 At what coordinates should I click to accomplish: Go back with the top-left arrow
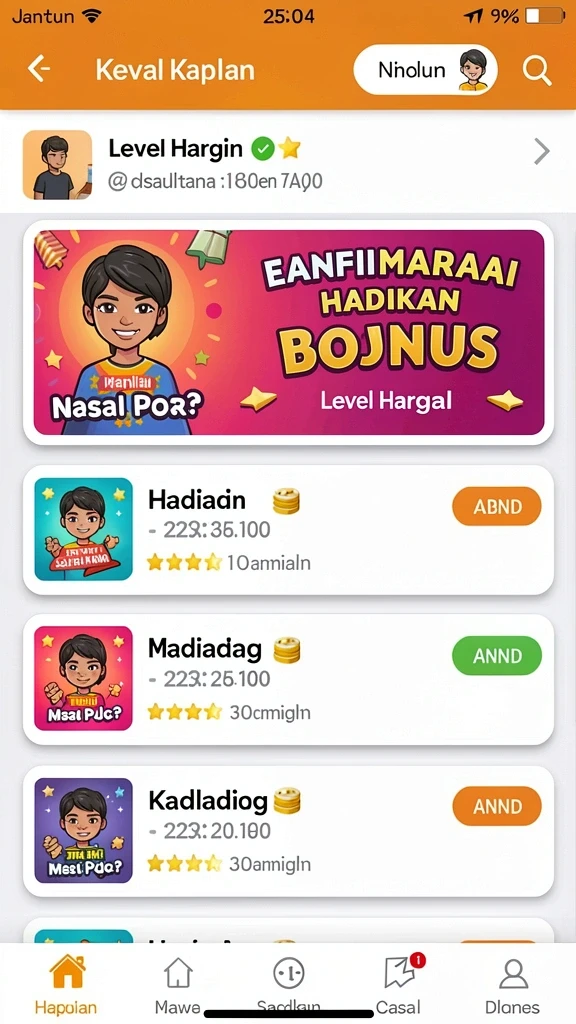tap(39, 69)
